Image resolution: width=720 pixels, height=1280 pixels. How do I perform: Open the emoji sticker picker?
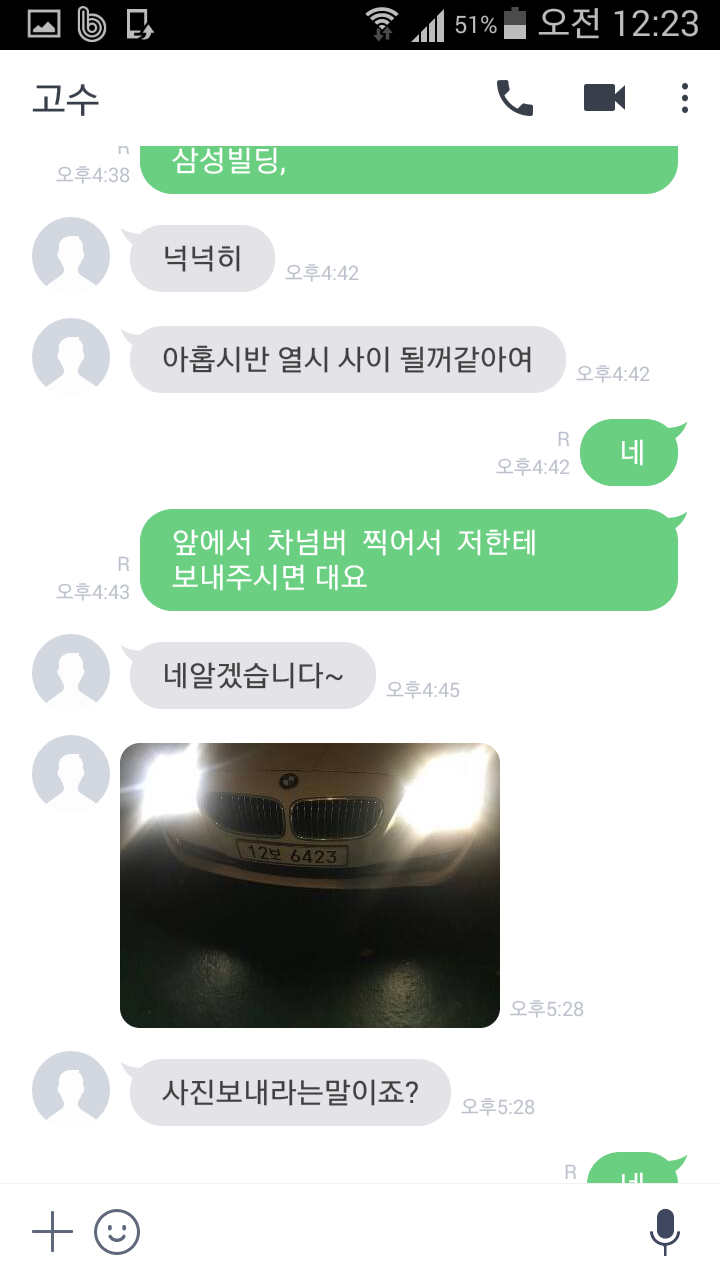click(117, 1232)
